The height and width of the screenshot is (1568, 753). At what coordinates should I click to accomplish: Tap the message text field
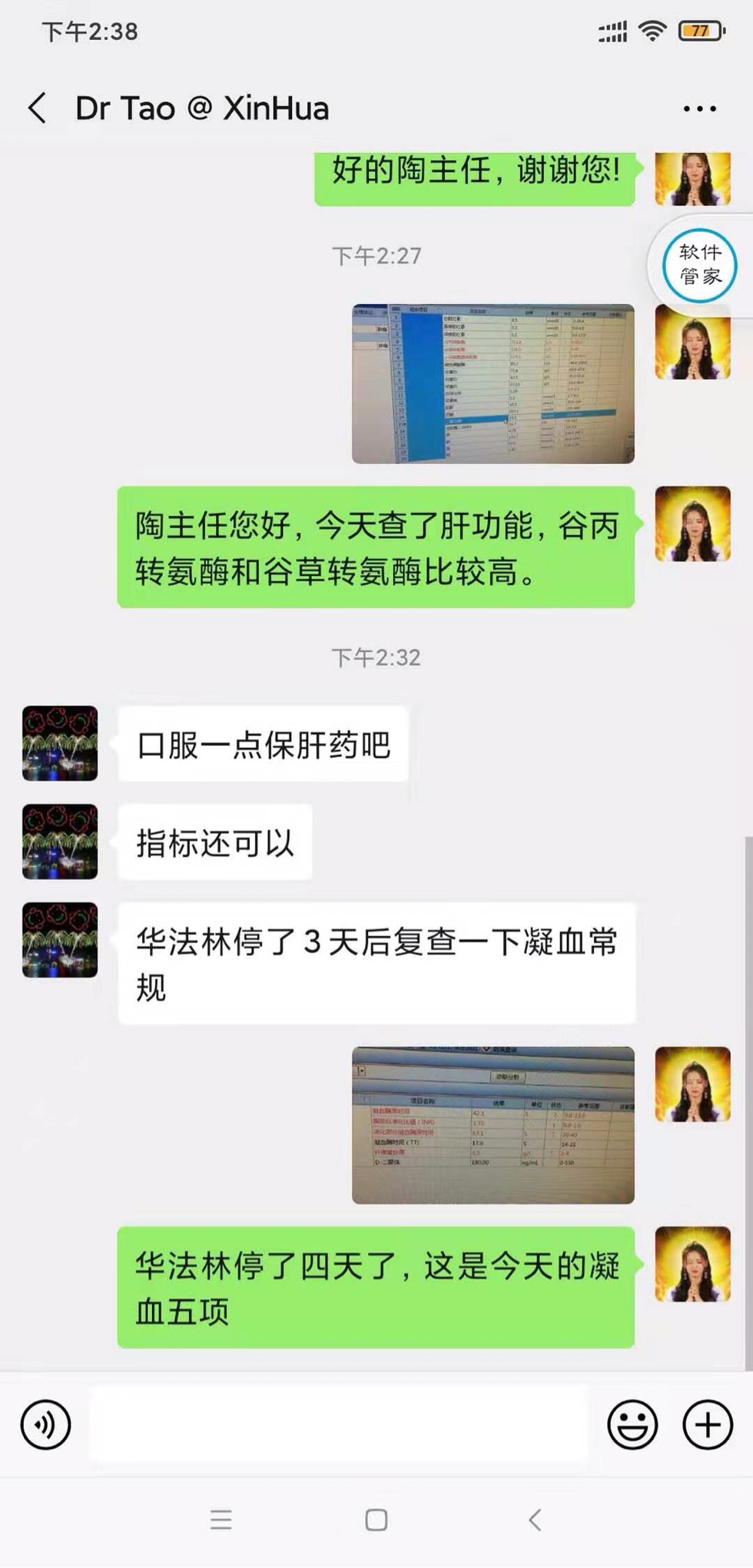point(338,1424)
